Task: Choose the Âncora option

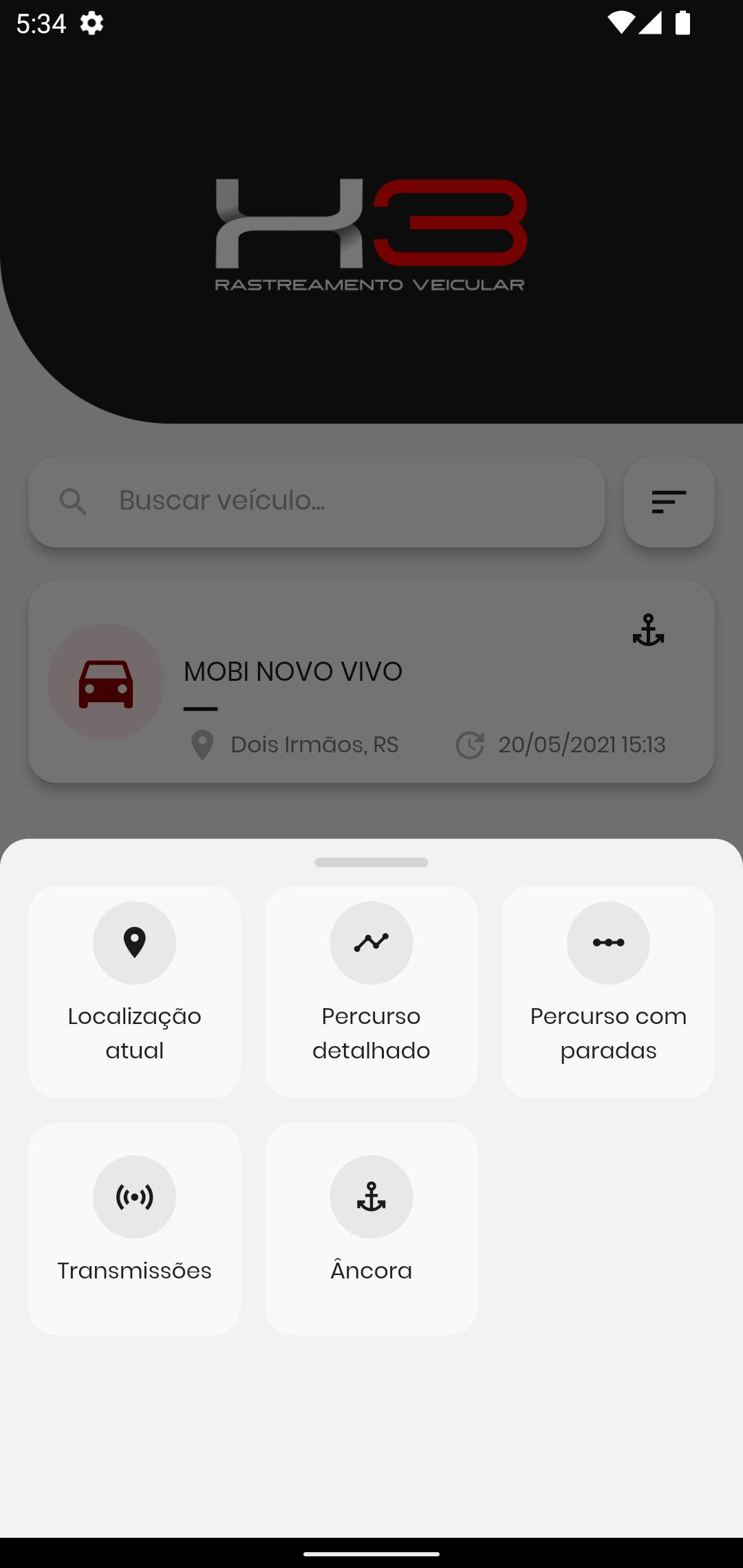Action: click(371, 1229)
